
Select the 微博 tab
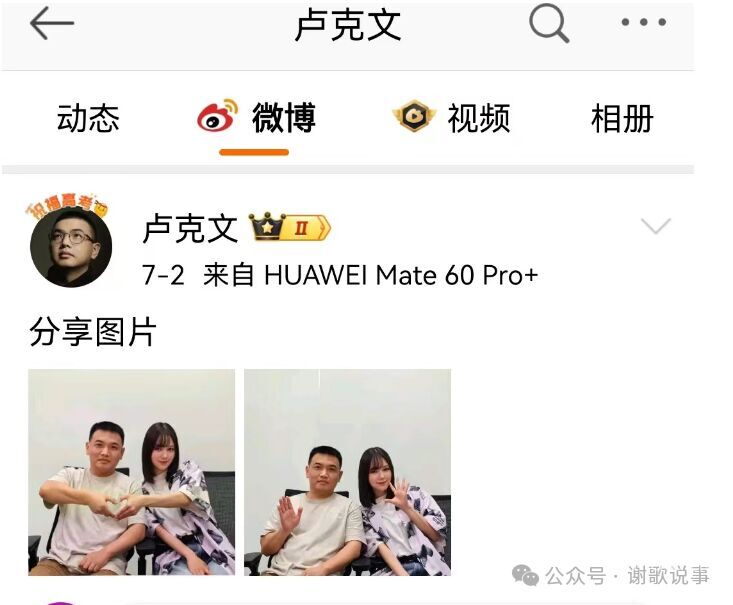click(258, 119)
